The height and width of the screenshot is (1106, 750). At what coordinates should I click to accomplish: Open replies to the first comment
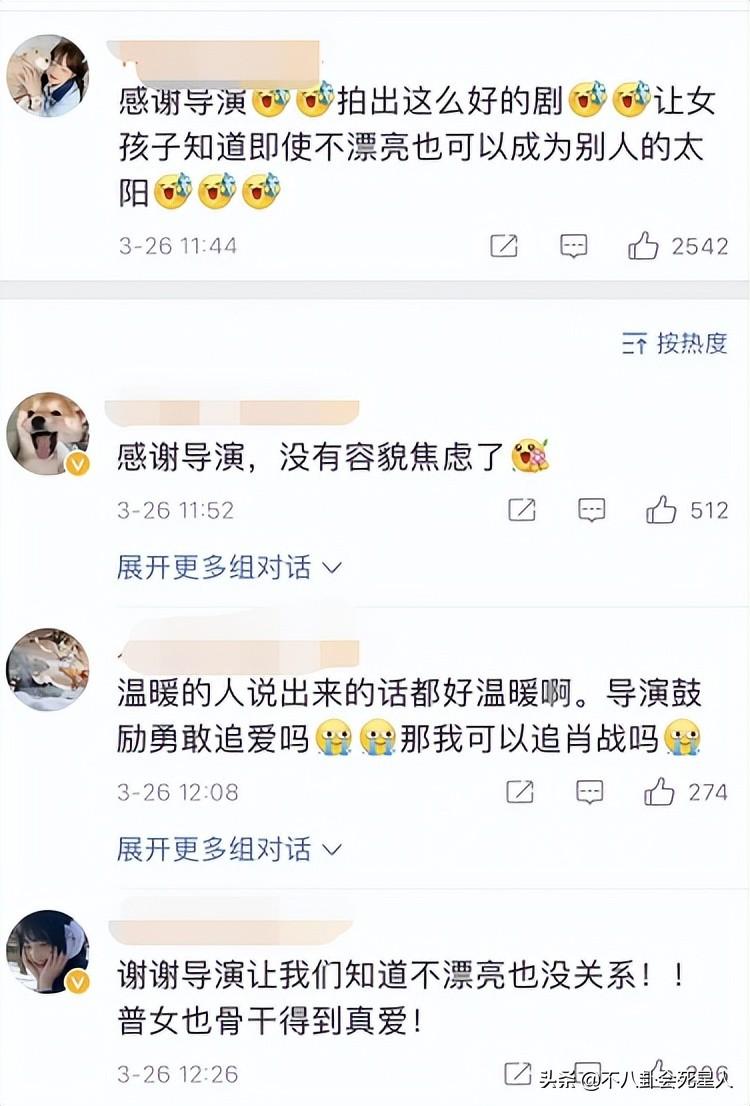(x=574, y=243)
